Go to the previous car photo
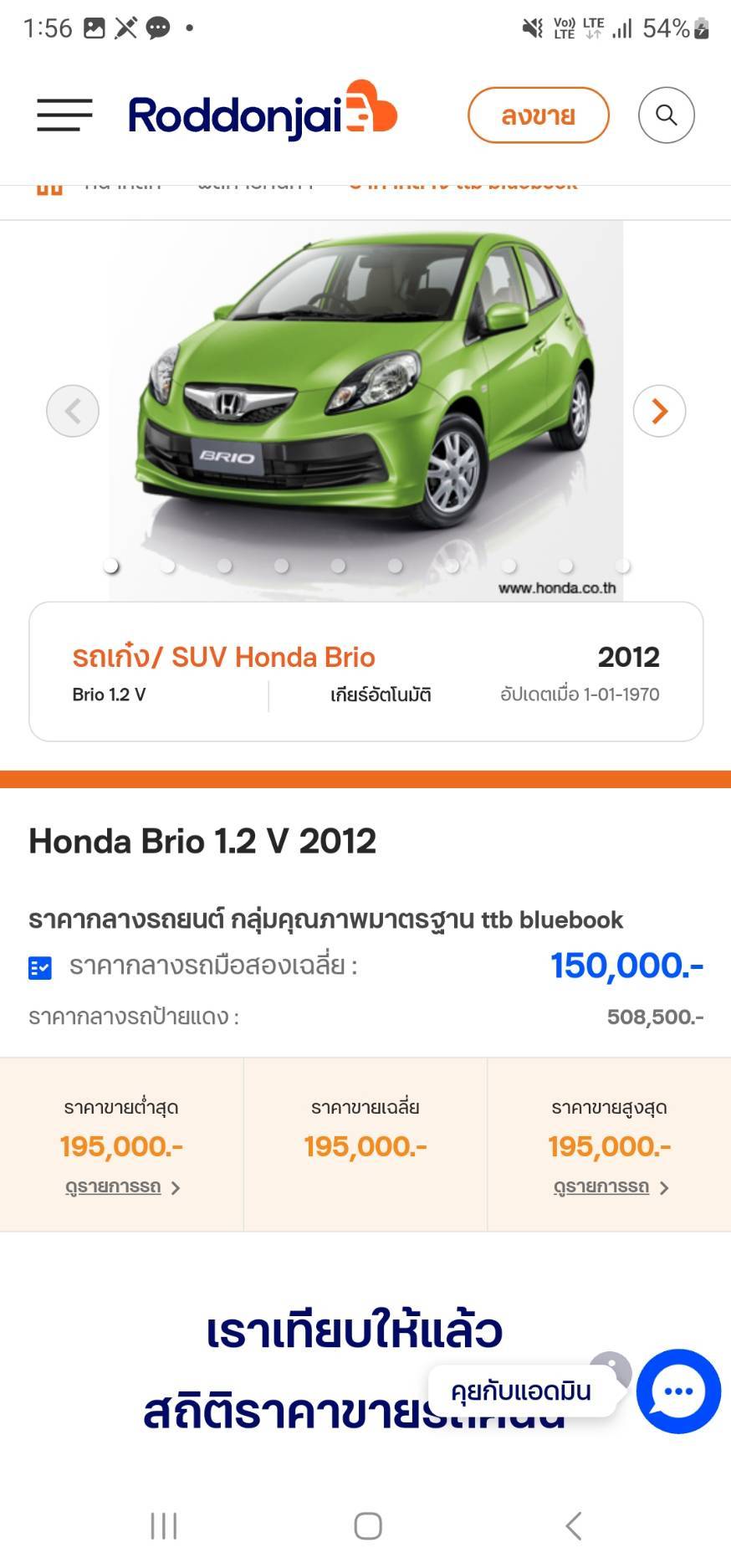This screenshot has height=1568, width=731. [73, 411]
